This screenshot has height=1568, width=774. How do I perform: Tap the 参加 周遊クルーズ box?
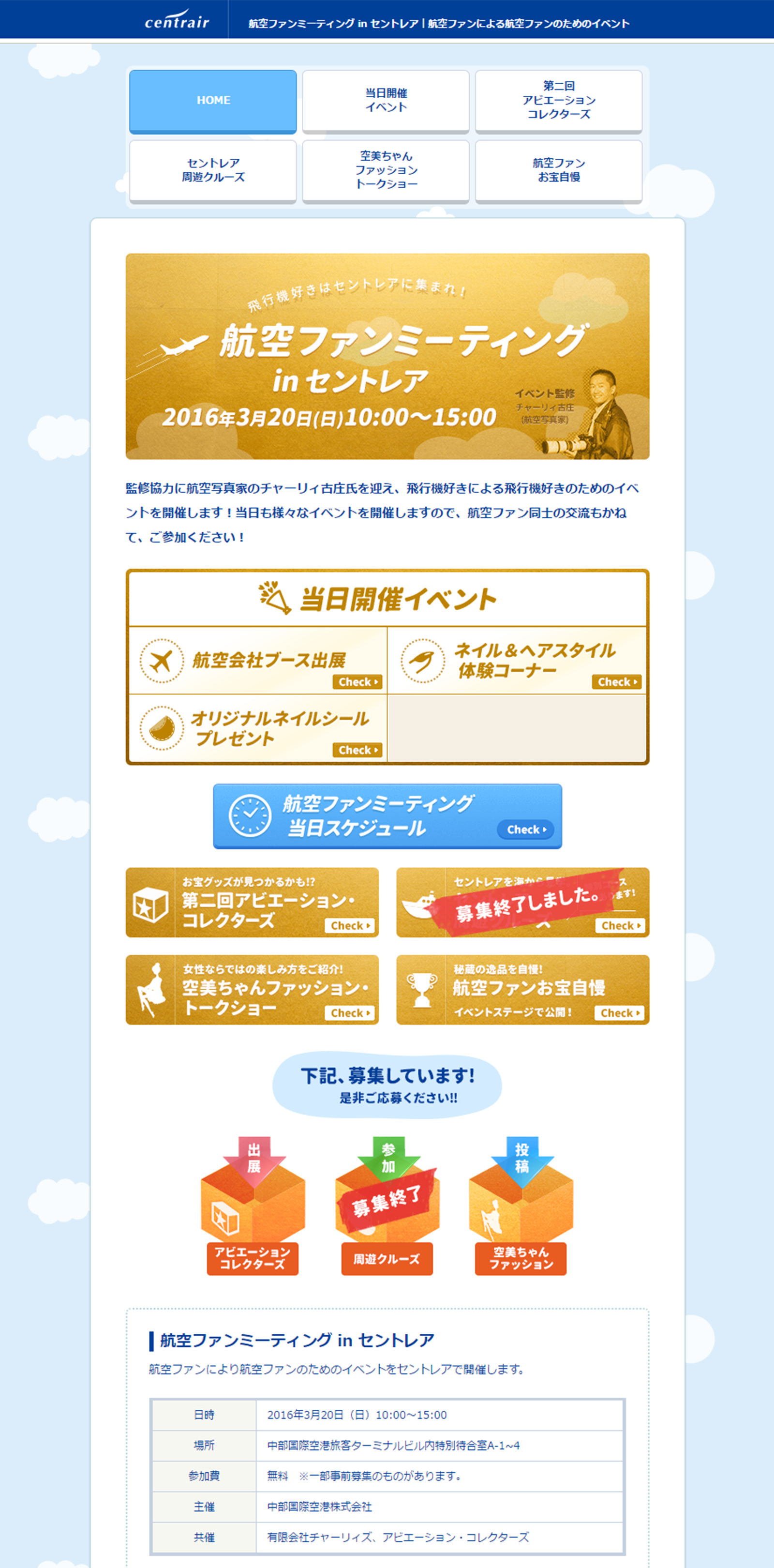point(387,1206)
